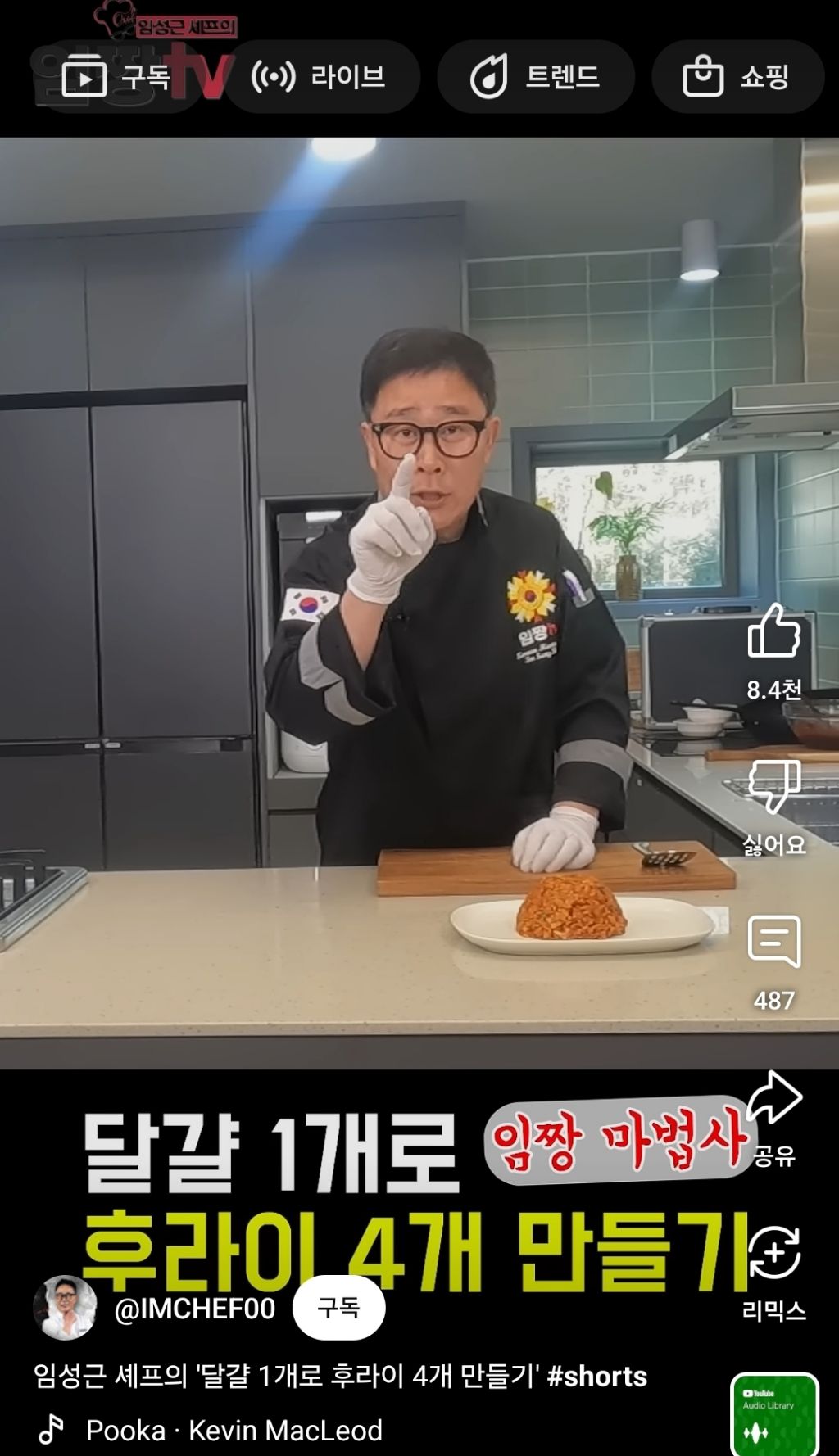The height and width of the screenshot is (1456, 839).
Task: Tap the #shorts hashtag link
Action: point(597,1377)
